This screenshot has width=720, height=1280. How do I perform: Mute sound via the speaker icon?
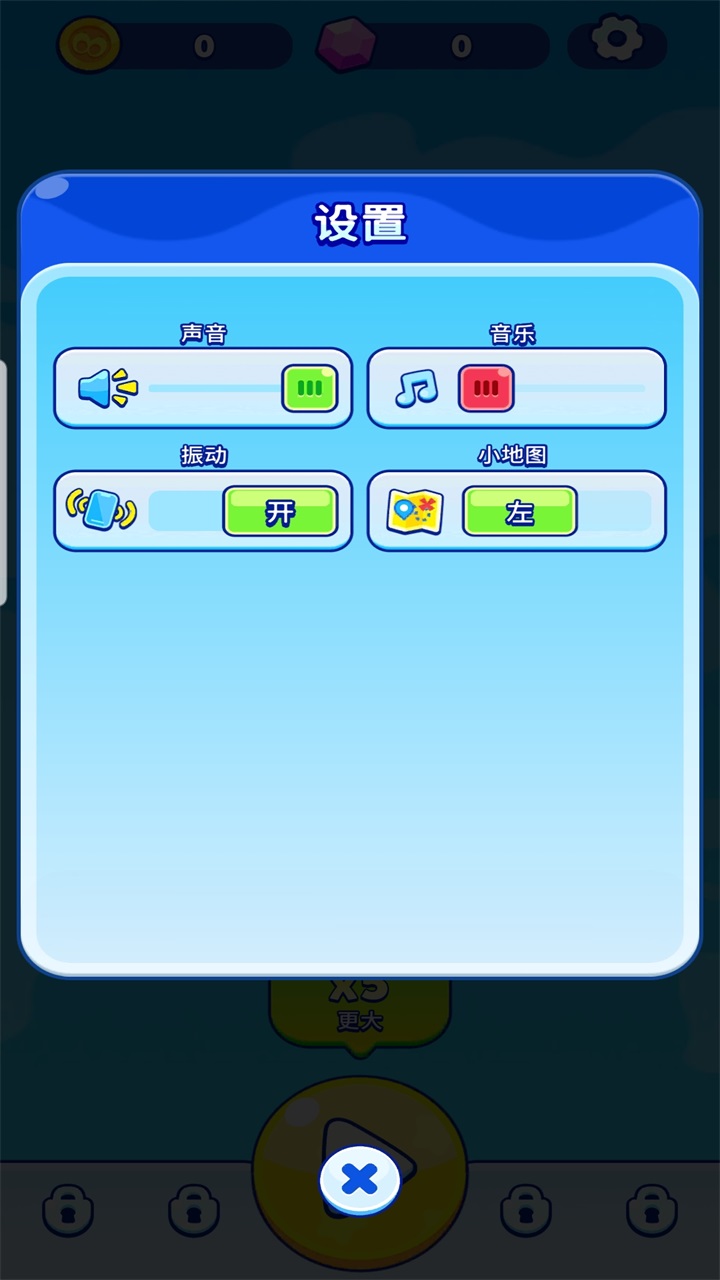point(107,388)
